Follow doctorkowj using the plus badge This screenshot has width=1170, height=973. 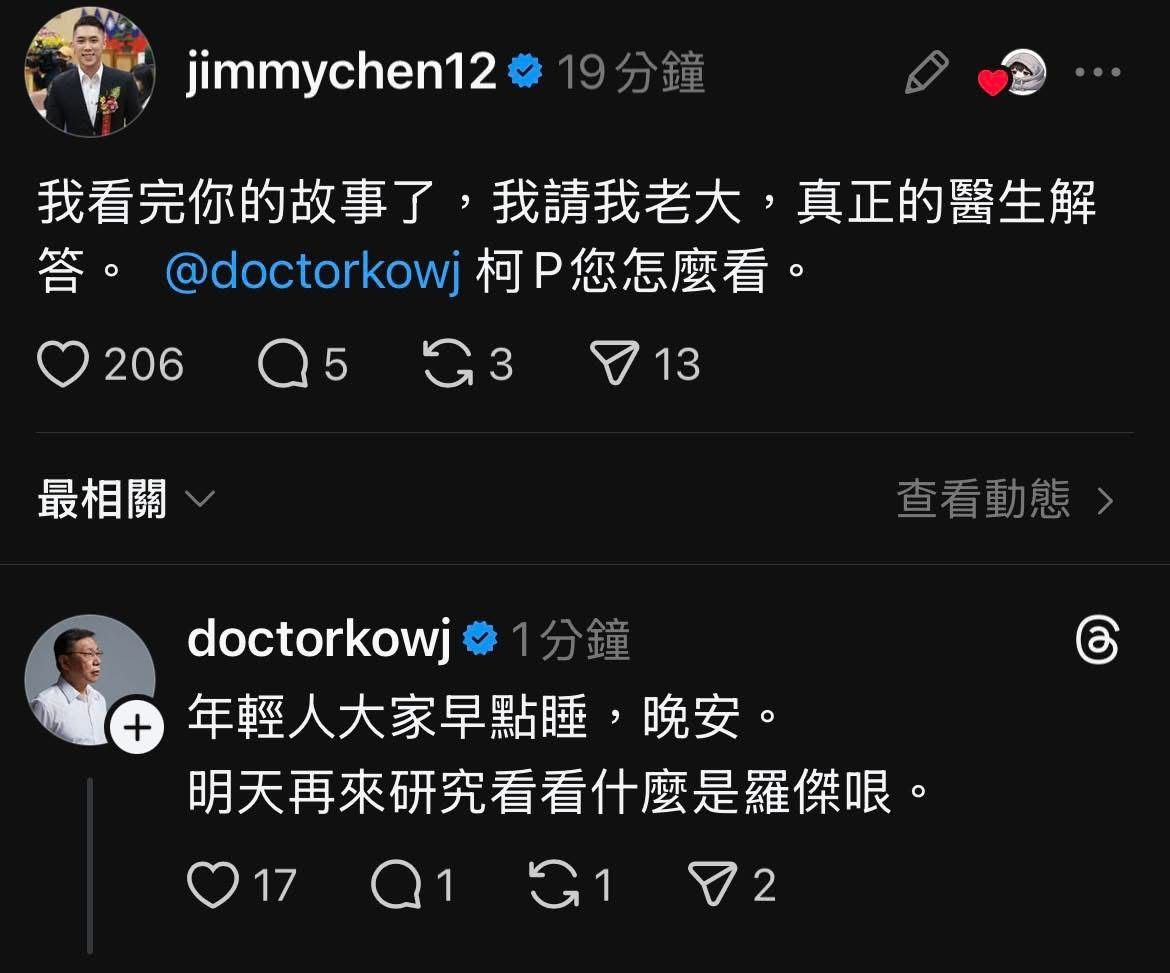135,731
